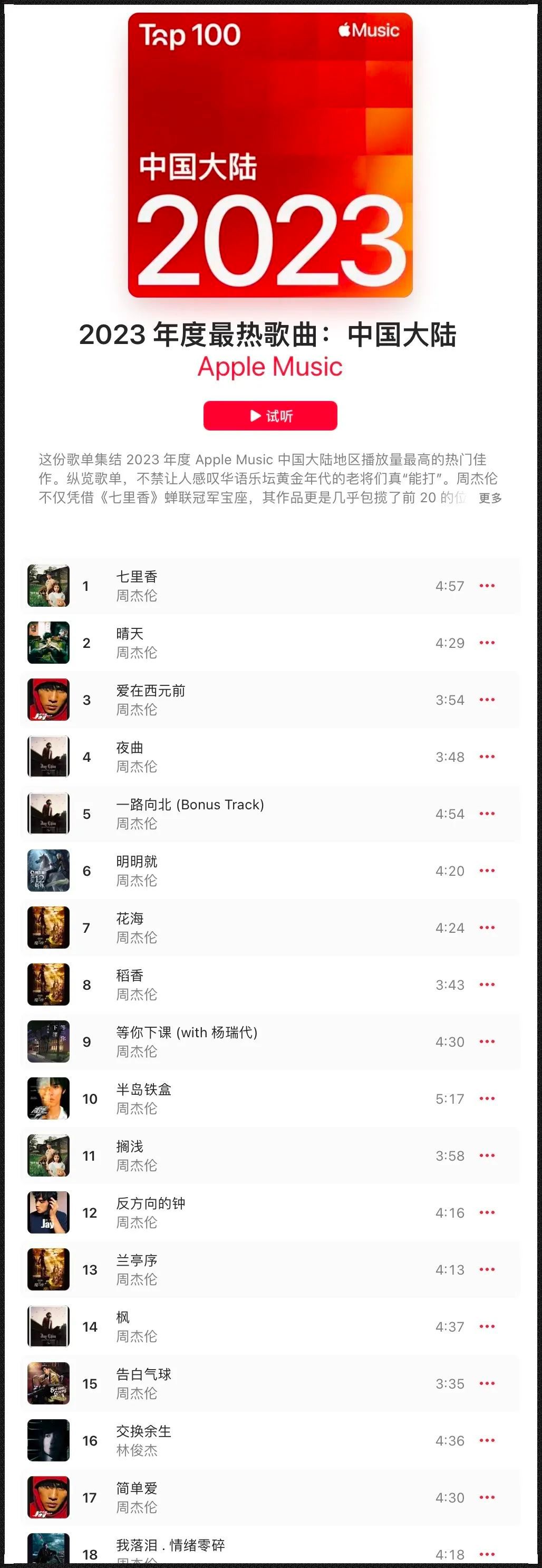This screenshot has width=542, height=1568.
Task: Open more options for 稻香
Action: point(487,984)
